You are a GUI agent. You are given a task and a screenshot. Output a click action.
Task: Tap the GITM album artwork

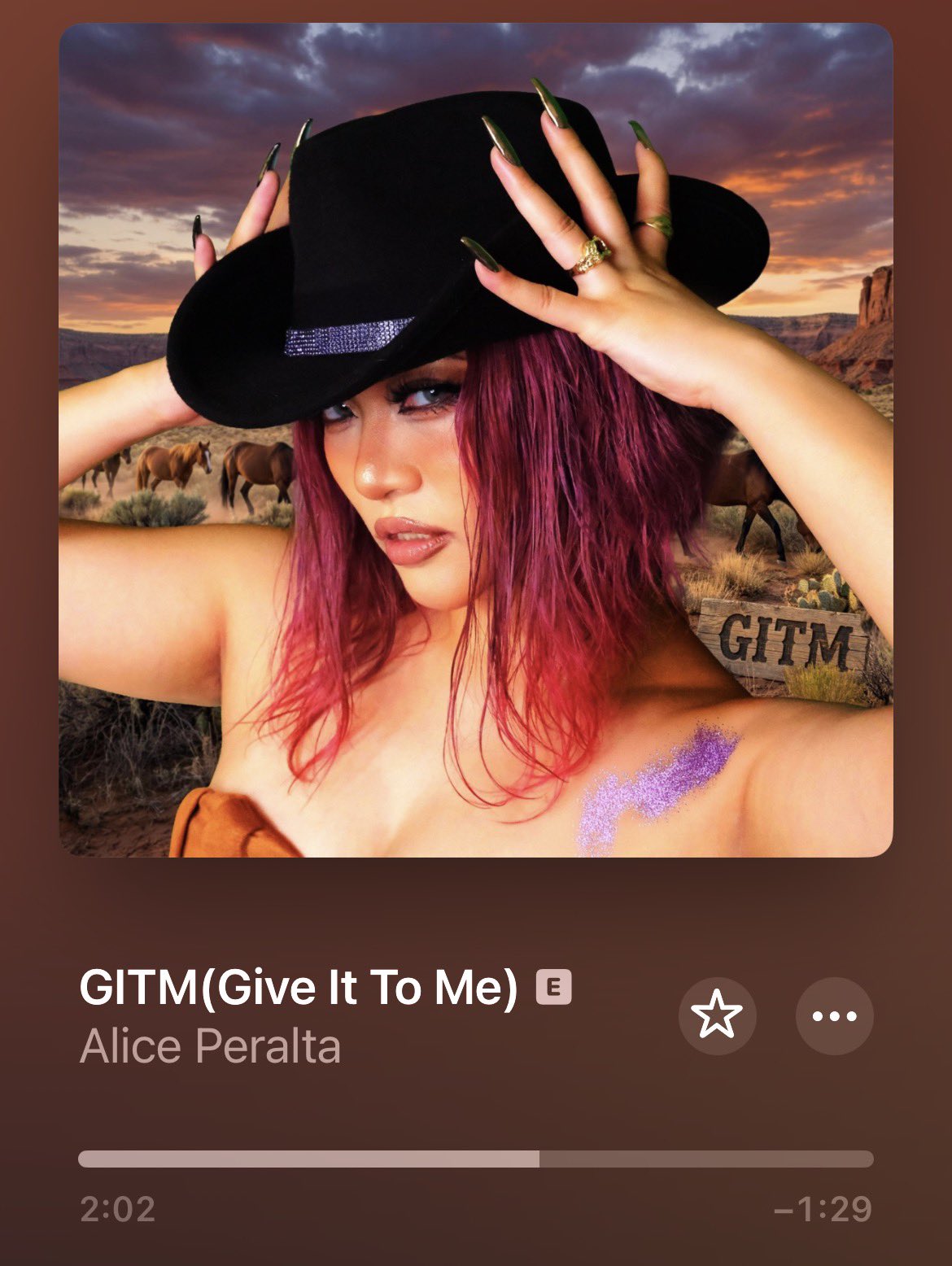click(x=475, y=439)
